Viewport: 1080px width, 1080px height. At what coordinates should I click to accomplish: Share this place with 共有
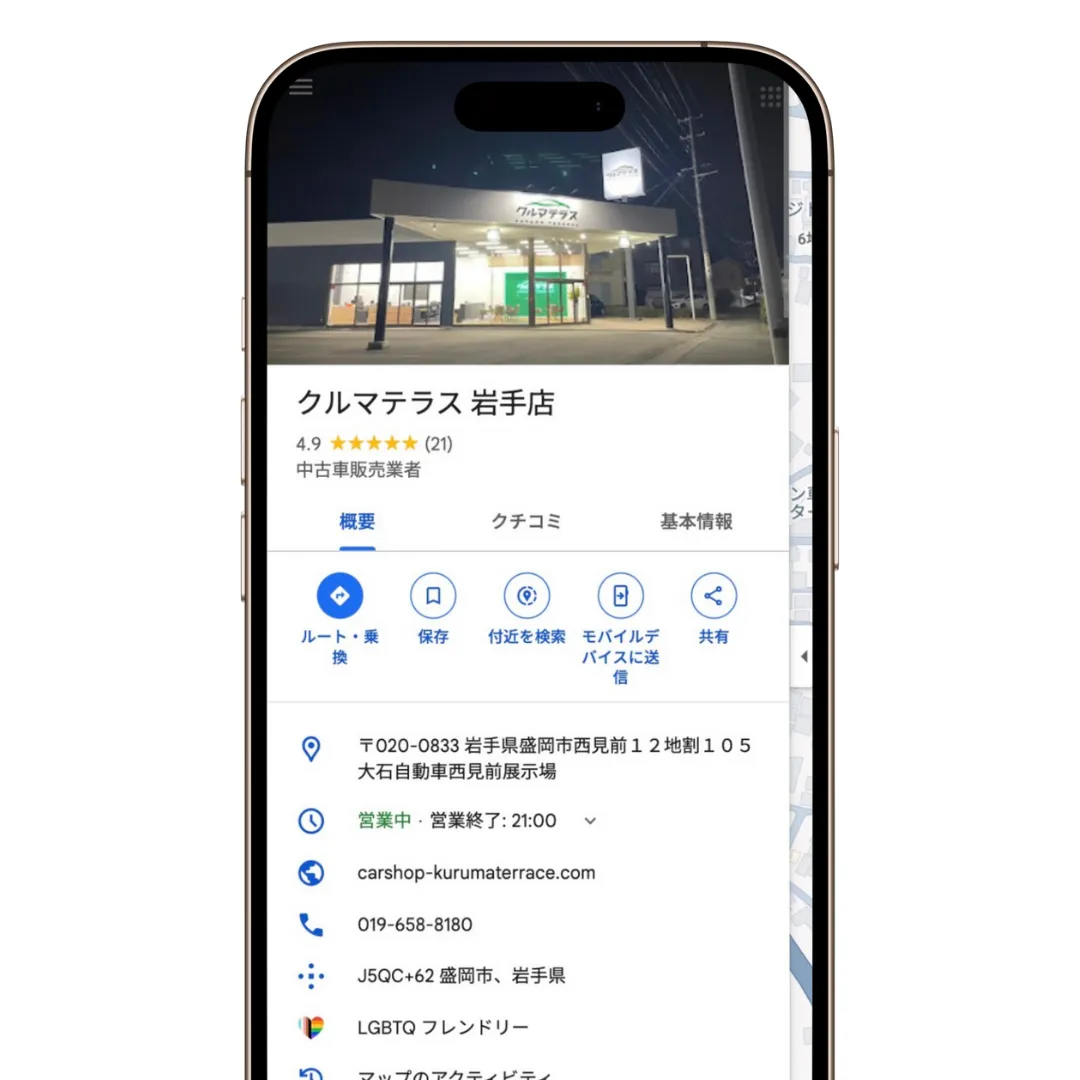click(713, 597)
